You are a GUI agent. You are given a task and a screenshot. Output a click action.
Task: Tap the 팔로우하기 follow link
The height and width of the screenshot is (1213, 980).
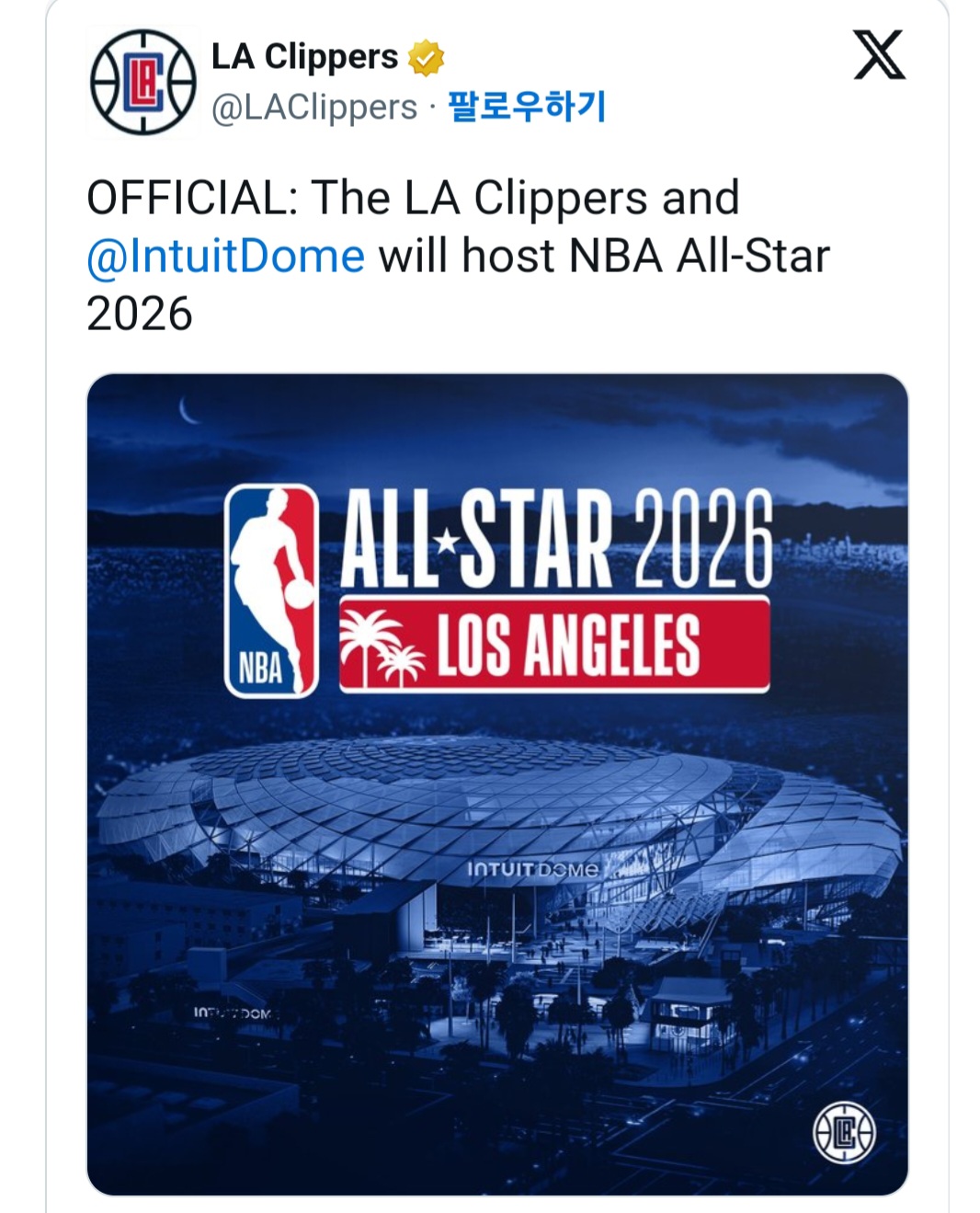pyautogui.click(x=527, y=107)
